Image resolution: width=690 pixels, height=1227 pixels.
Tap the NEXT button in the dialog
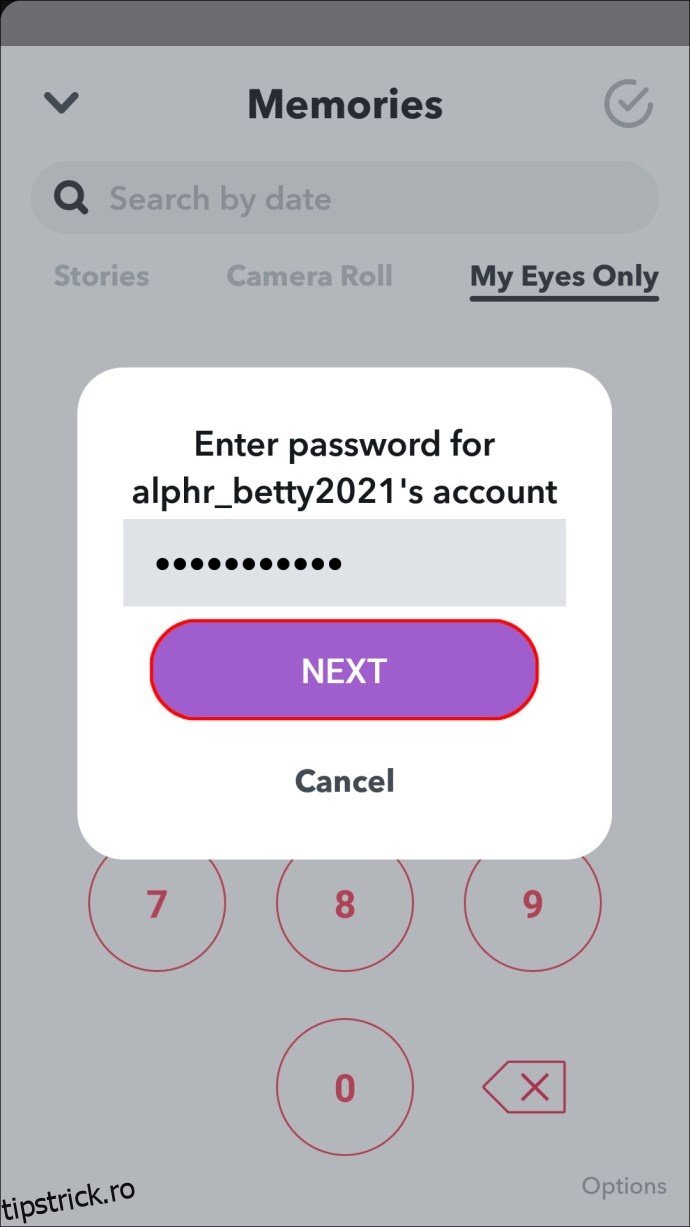click(x=344, y=670)
